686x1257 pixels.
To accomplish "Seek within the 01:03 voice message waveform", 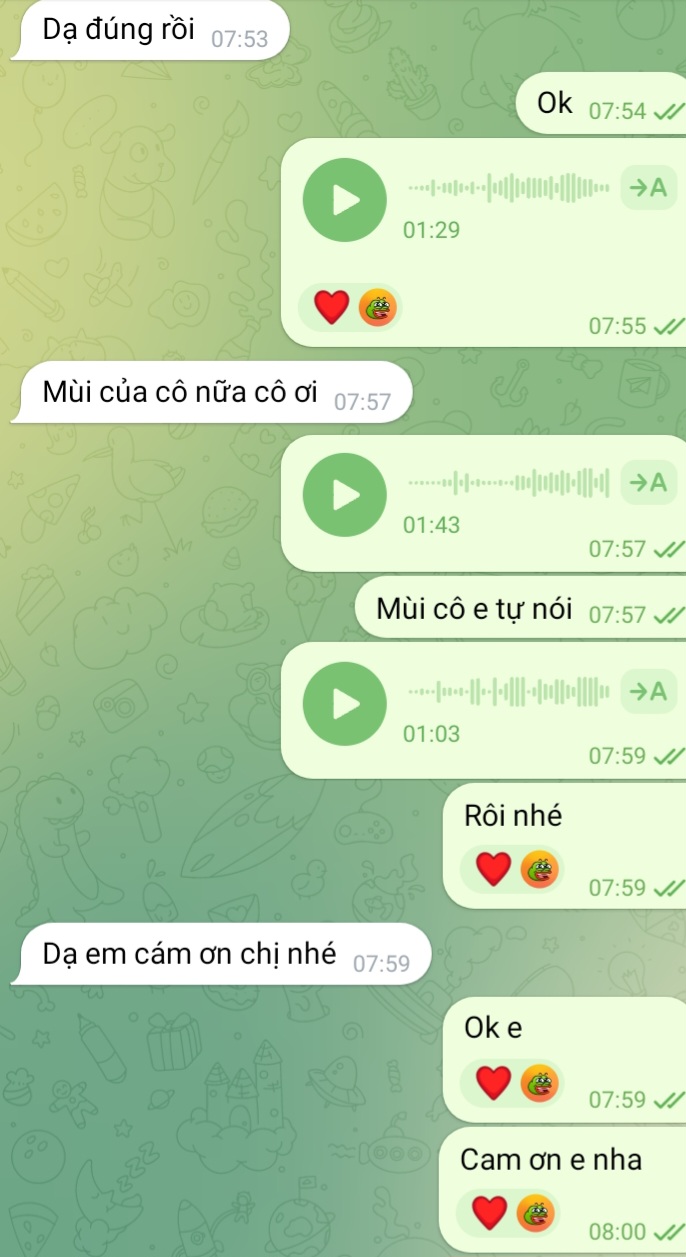I will coord(508,690).
